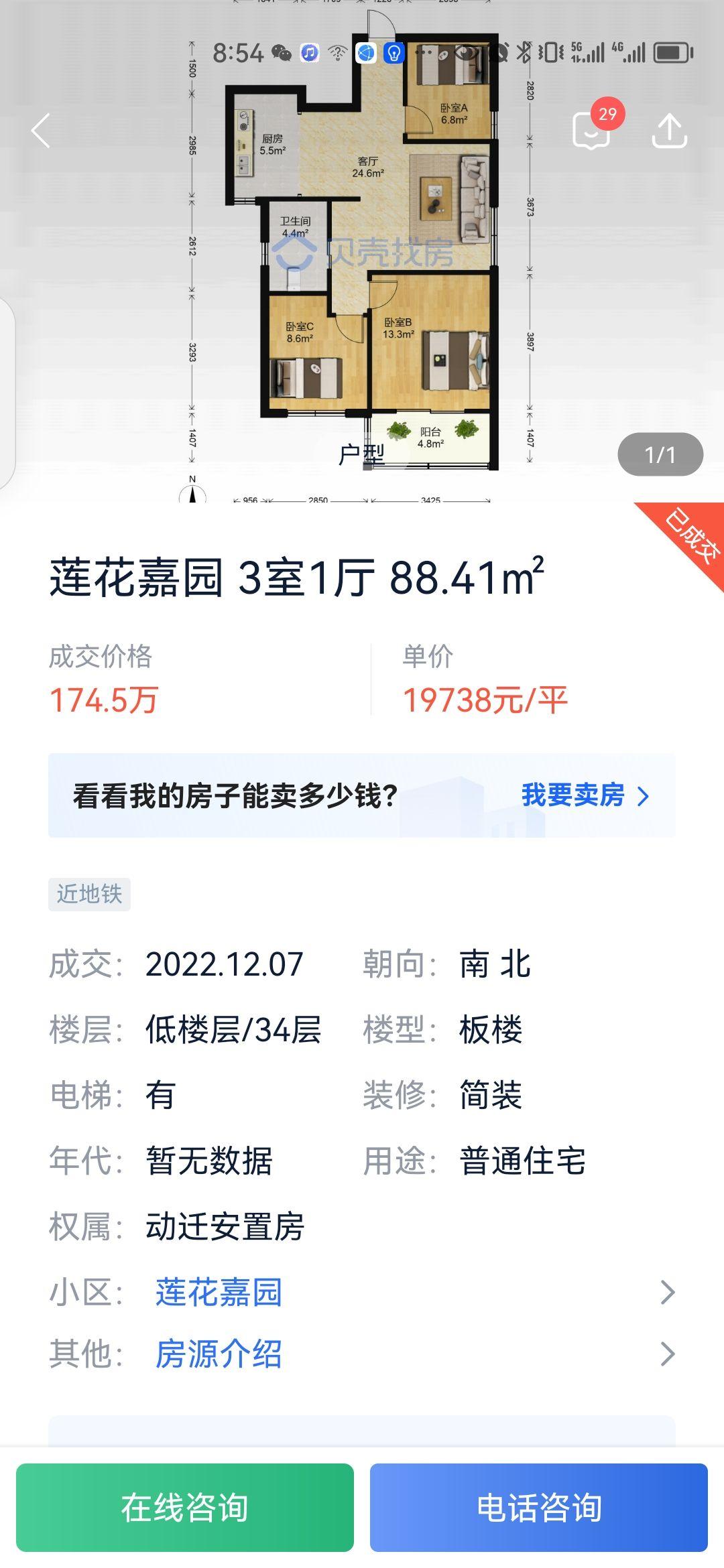724x1568 pixels.
Task: Go back using the top-left arrow
Action: (x=42, y=130)
